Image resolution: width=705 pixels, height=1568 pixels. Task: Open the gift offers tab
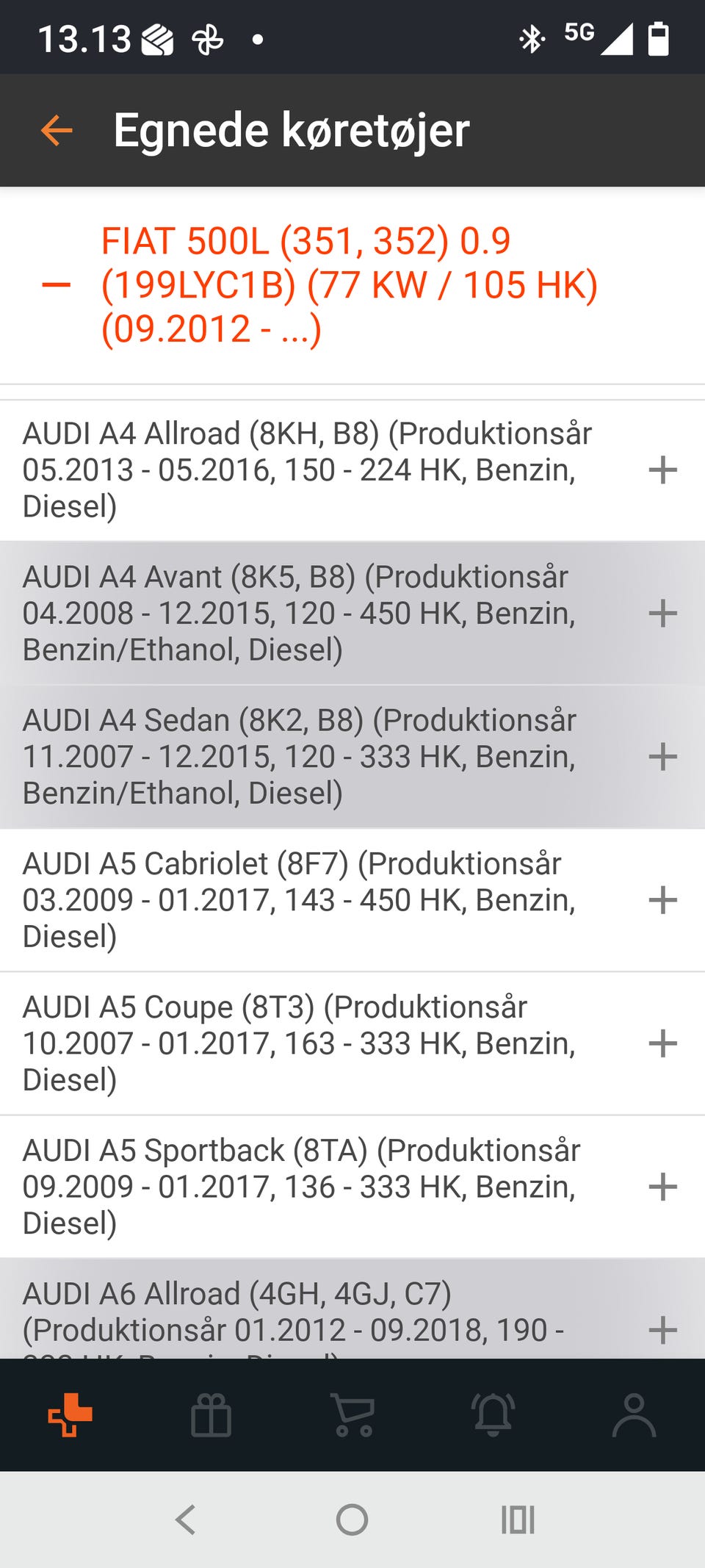tap(211, 1414)
